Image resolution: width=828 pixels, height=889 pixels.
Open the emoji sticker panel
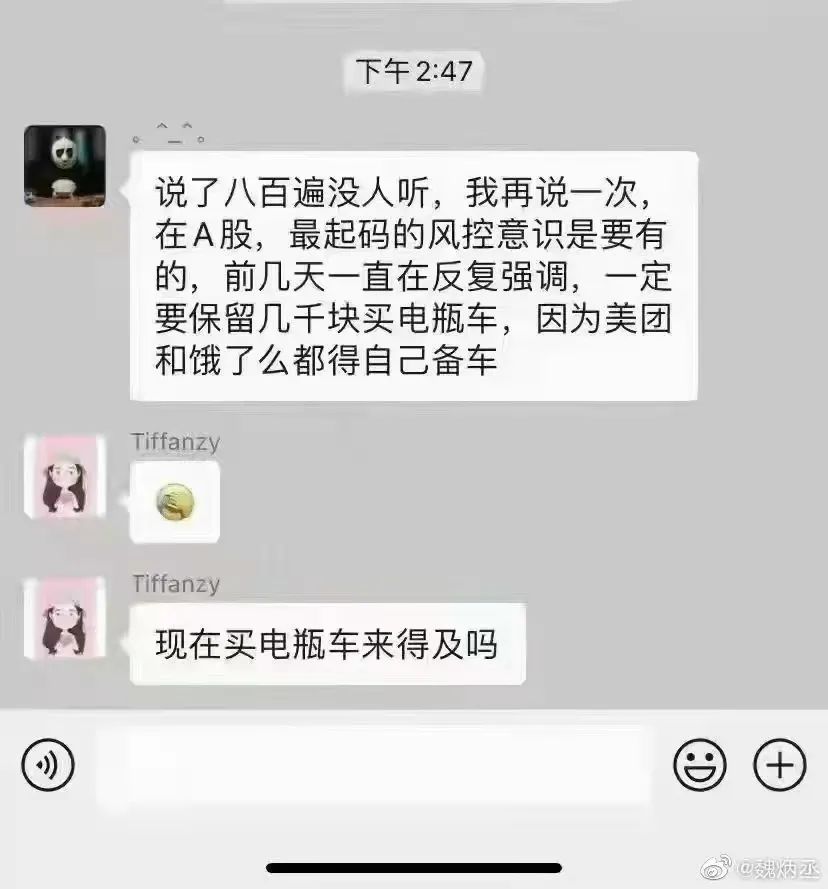coord(699,766)
